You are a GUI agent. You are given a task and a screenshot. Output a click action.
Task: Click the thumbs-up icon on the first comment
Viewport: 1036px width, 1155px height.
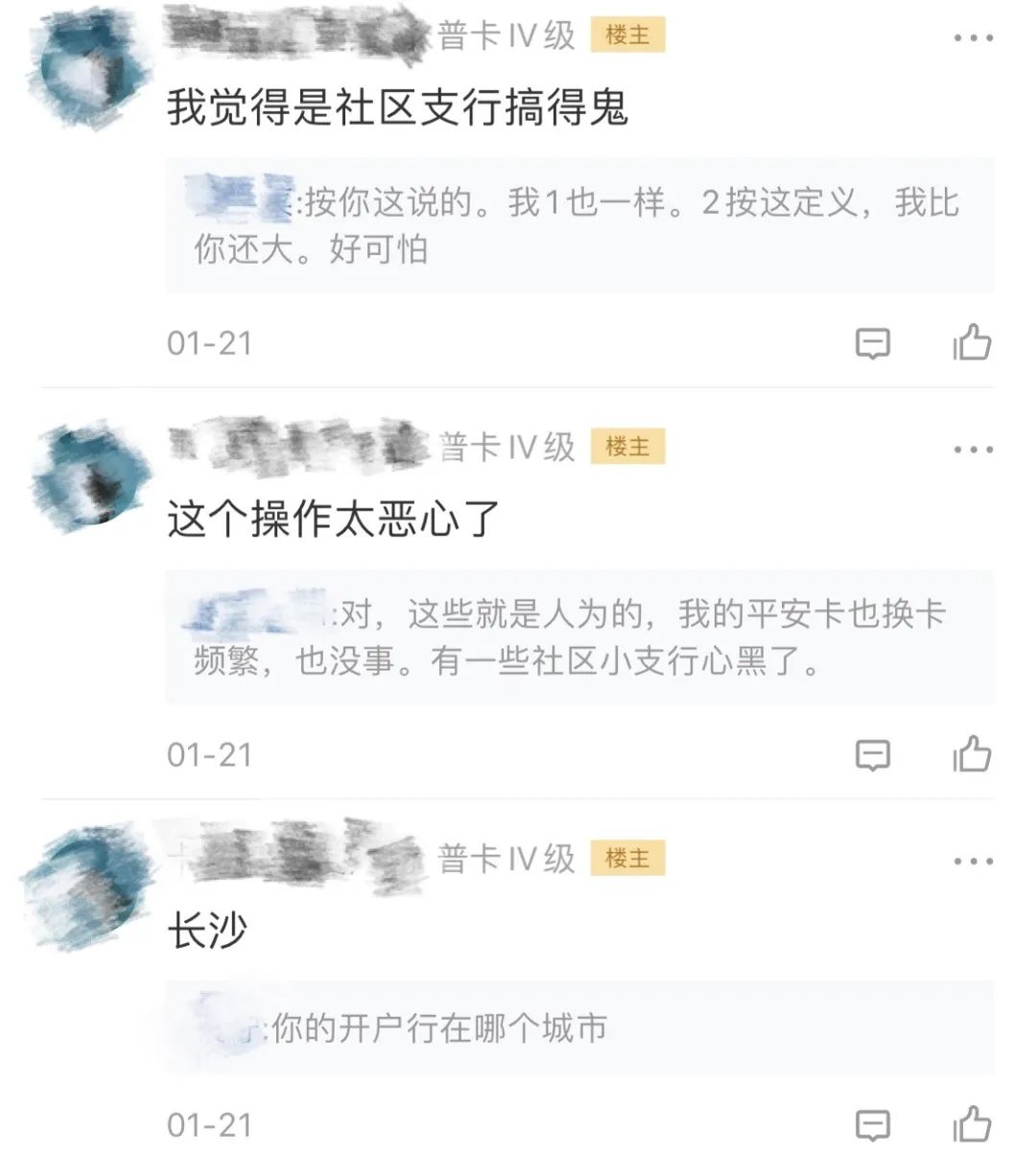973,343
